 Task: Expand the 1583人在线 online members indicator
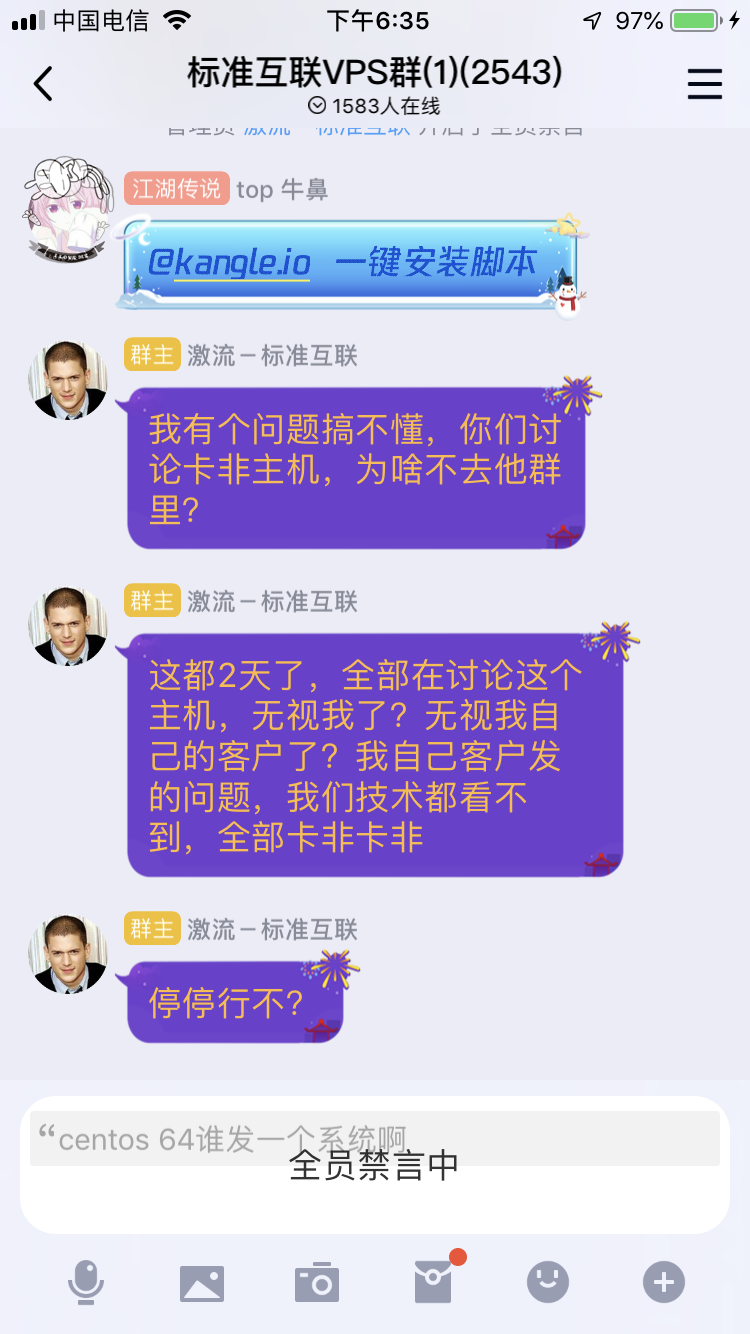click(374, 106)
